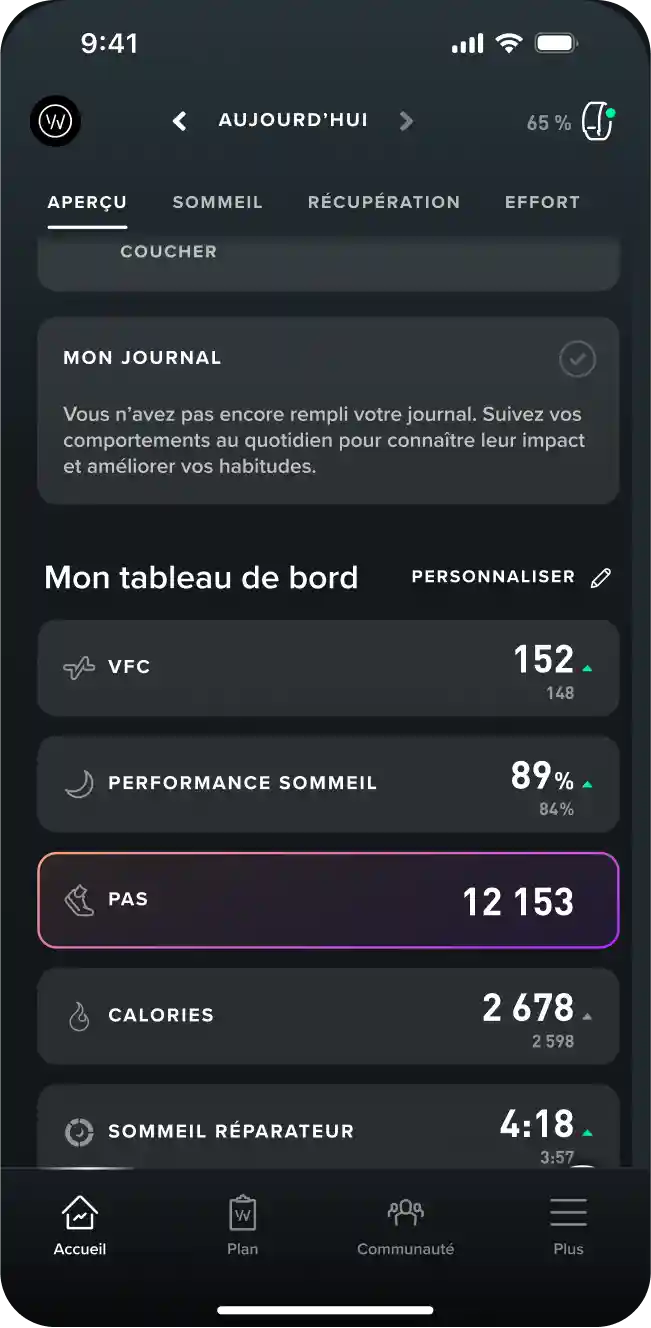Open the VFC metric card
Viewport: 651px width, 1328px height.
point(328,668)
